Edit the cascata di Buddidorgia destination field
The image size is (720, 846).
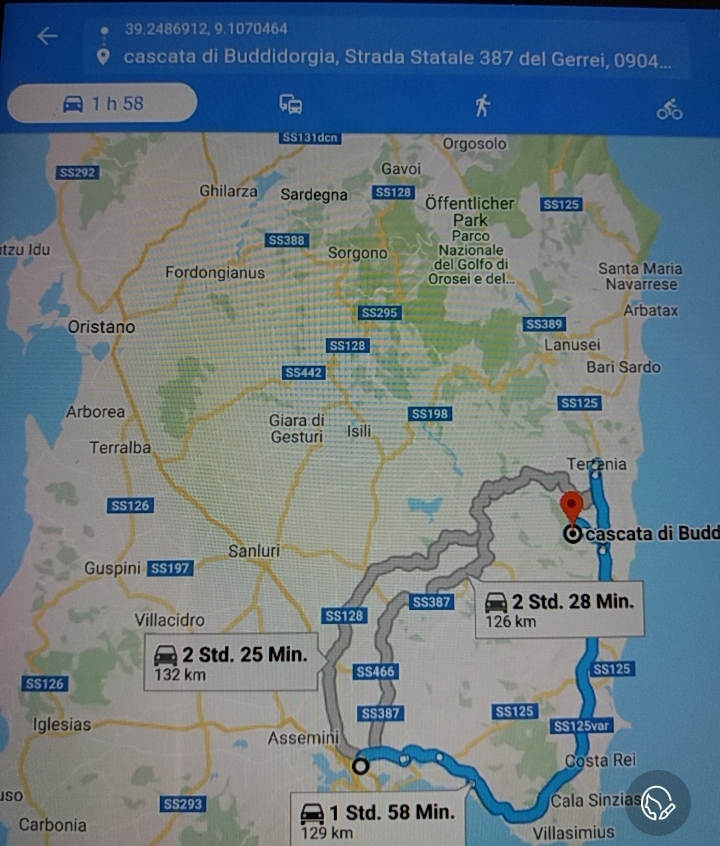point(395,58)
